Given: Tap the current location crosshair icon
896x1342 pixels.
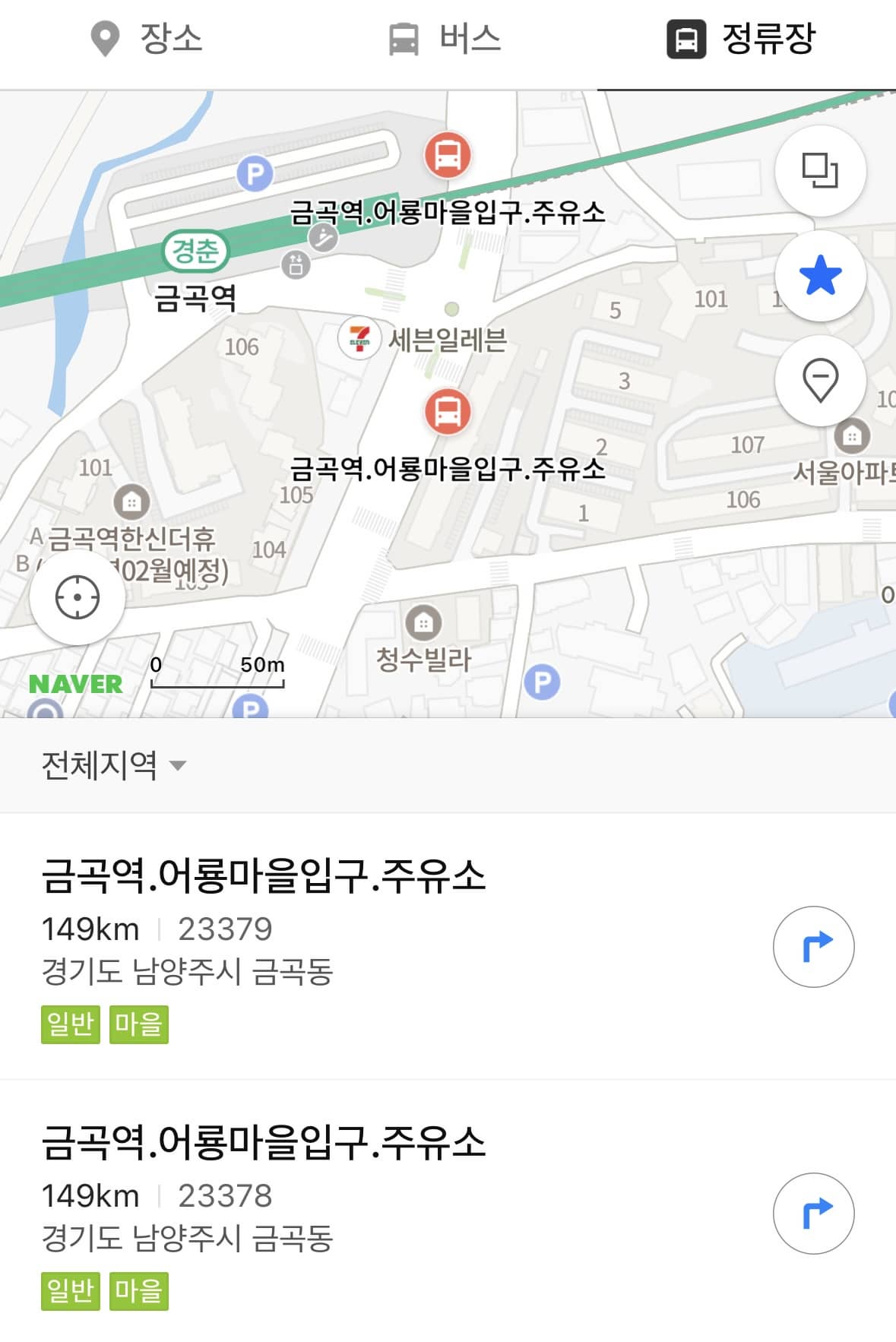Looking at the screenshot, I should (x=77, y=598).
